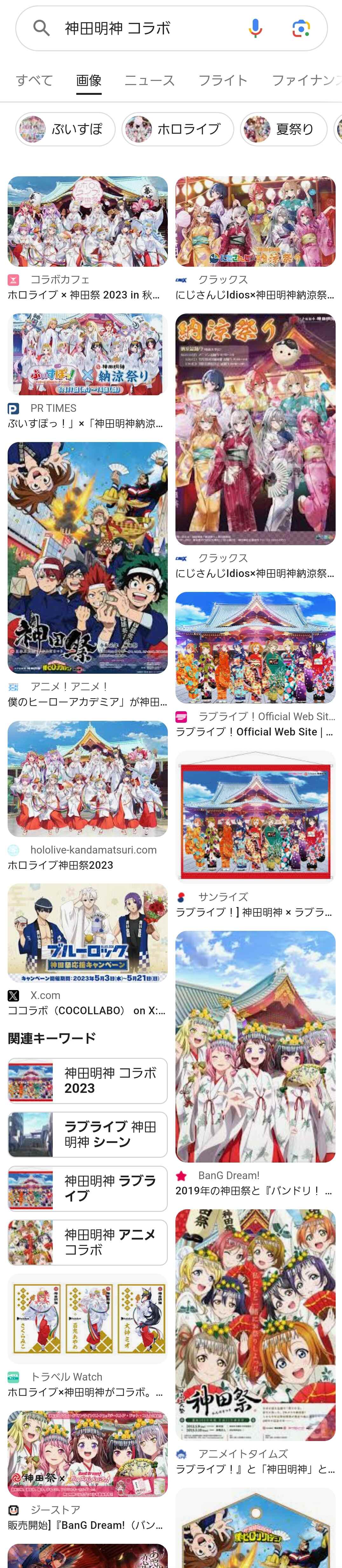Switch to the すべて tab
342x1568 pixels.
[x=34, y=80]
